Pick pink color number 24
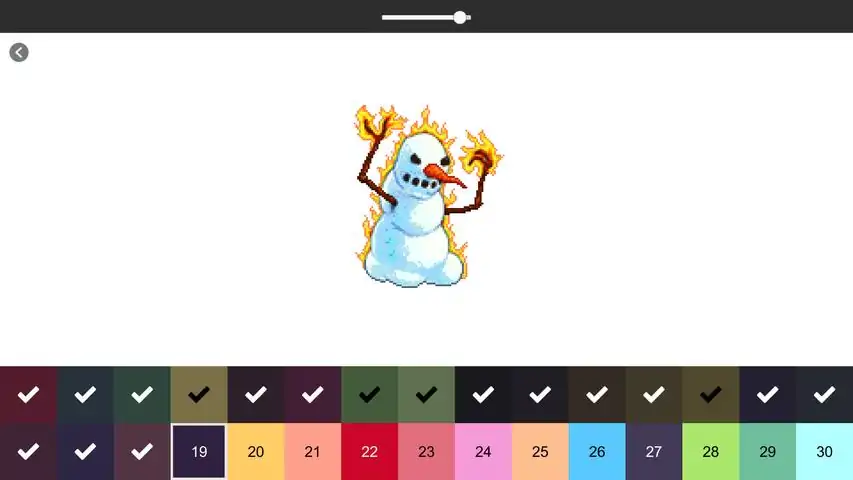Viewport: 853px width, 480px height. click(x=483, y=452)
